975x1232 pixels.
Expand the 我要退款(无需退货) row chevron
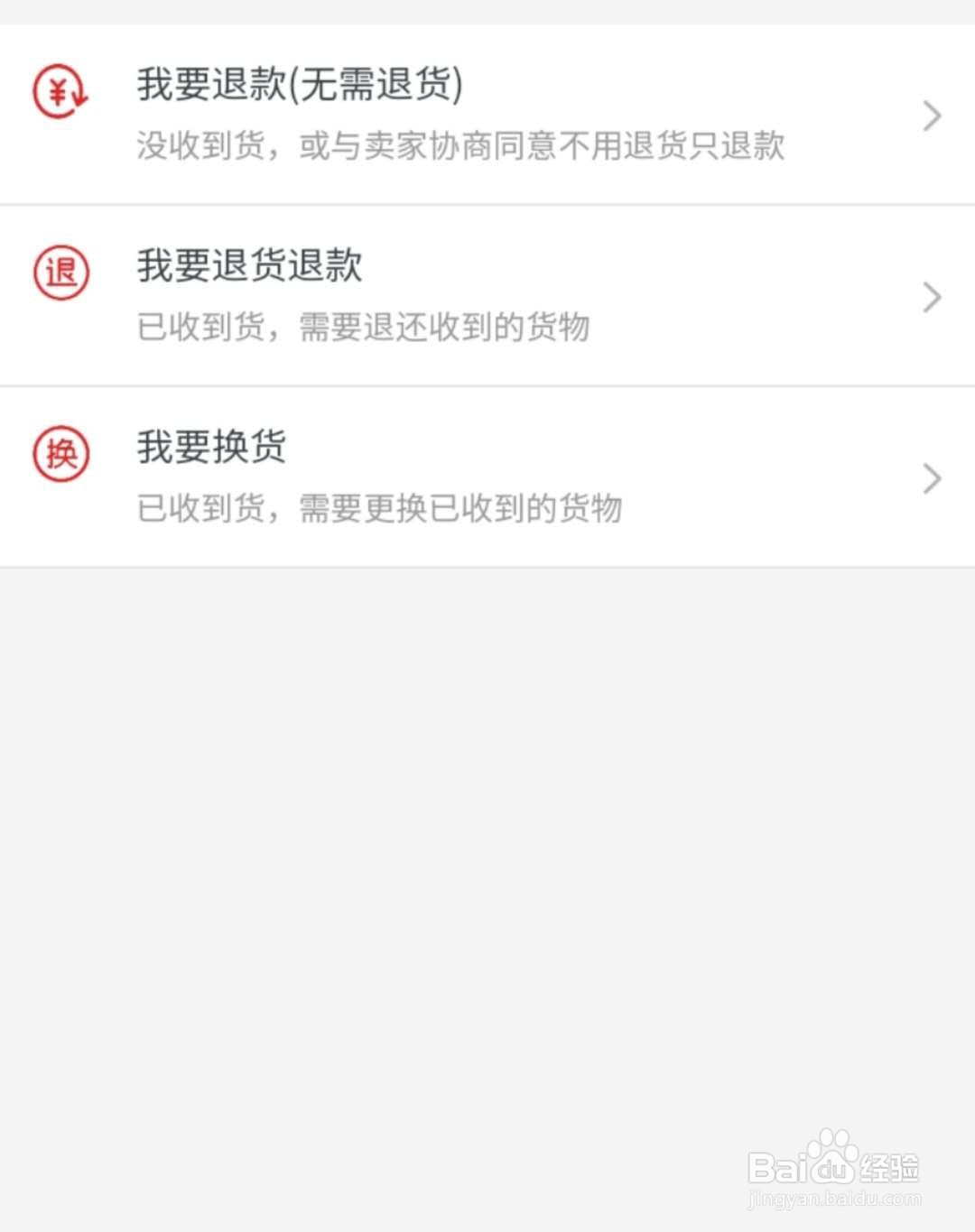[x=932, y=115]
